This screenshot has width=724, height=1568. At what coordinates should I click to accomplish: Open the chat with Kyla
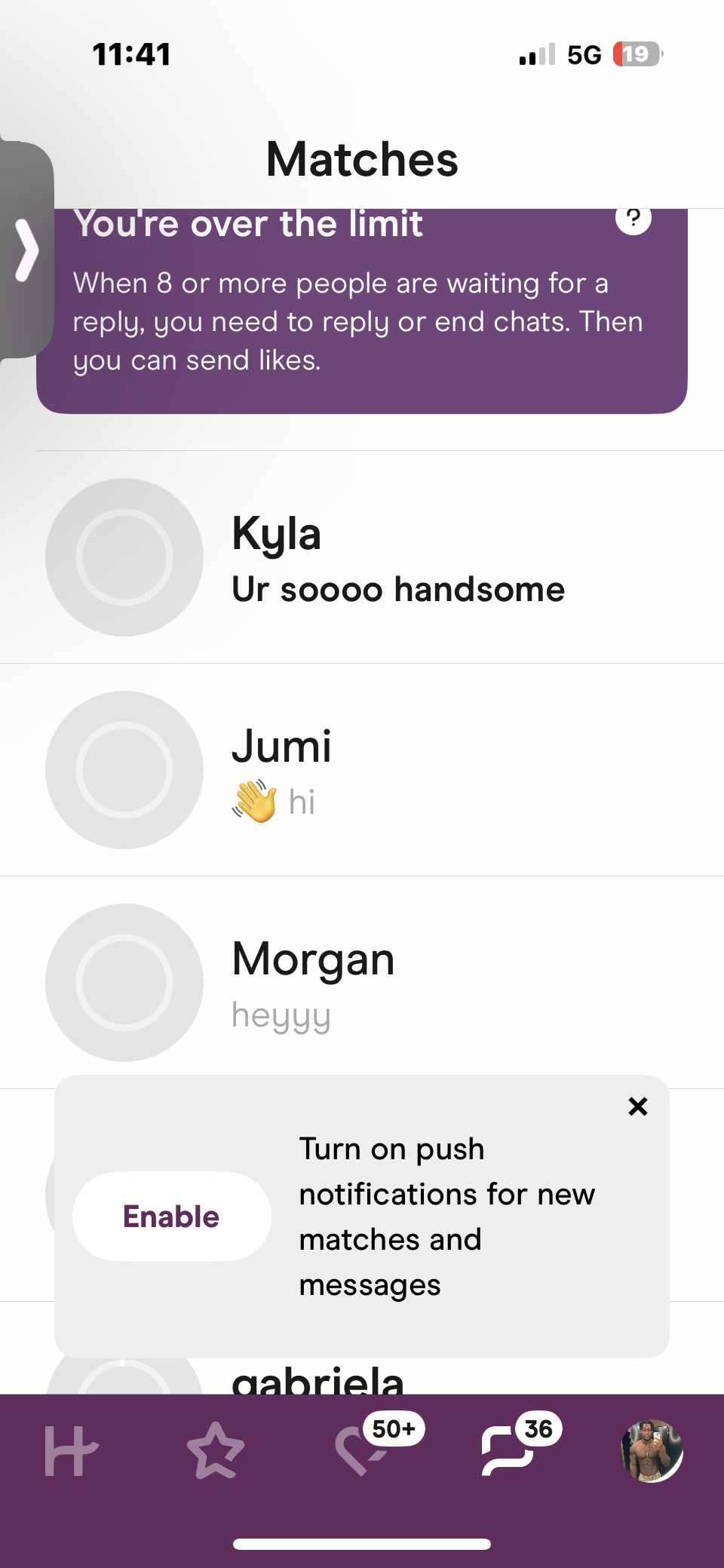click(x=362, y=558)
